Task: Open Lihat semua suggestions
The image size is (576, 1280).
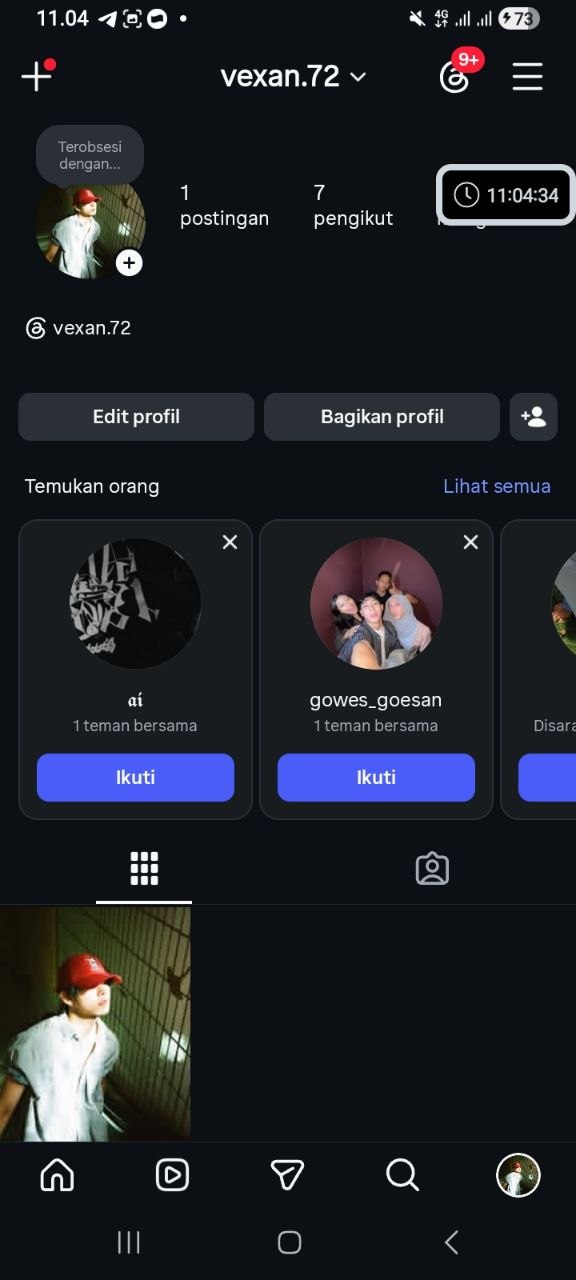Action: click(x=497, y=486)
